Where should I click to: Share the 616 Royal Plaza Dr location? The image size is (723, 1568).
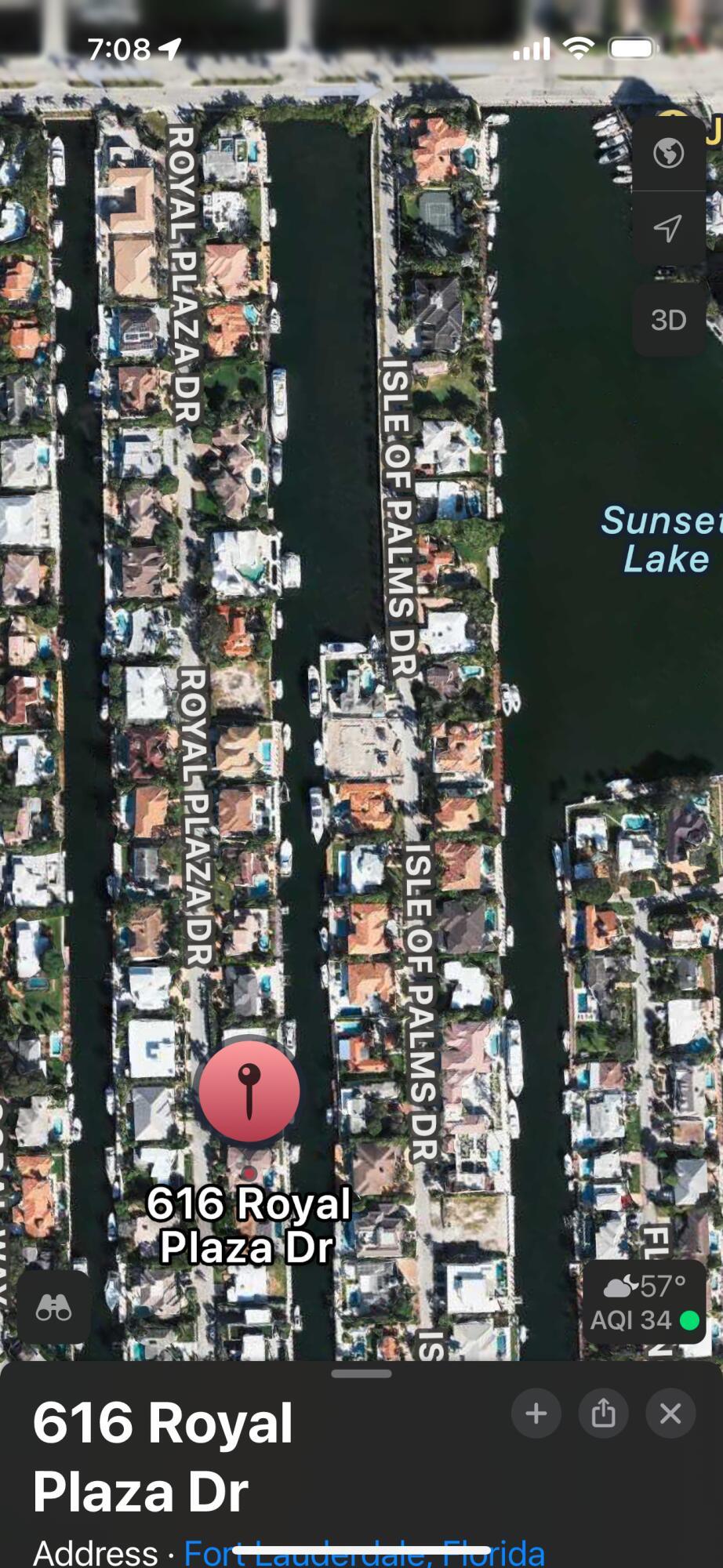point(603,1414)
